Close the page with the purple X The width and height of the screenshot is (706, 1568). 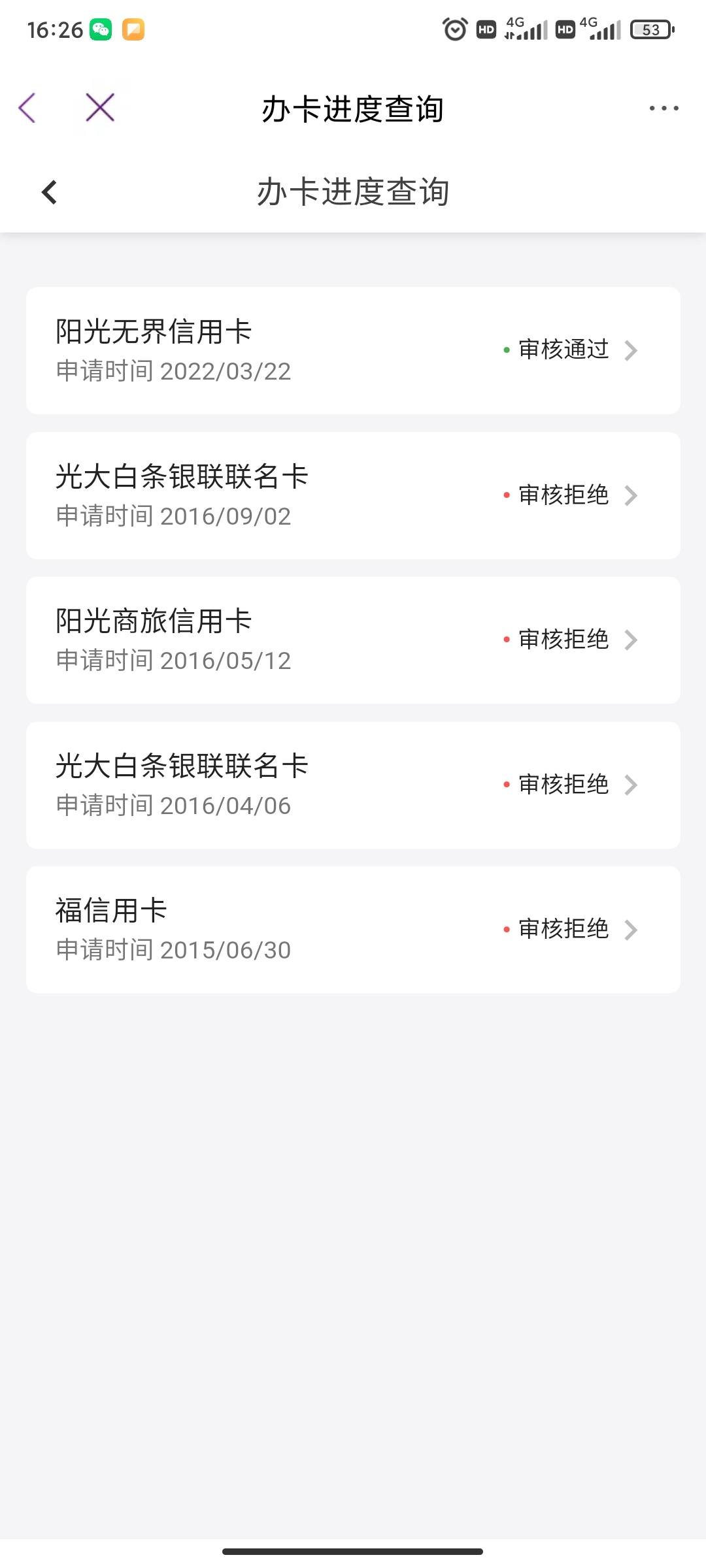click(x=100, y=107)
